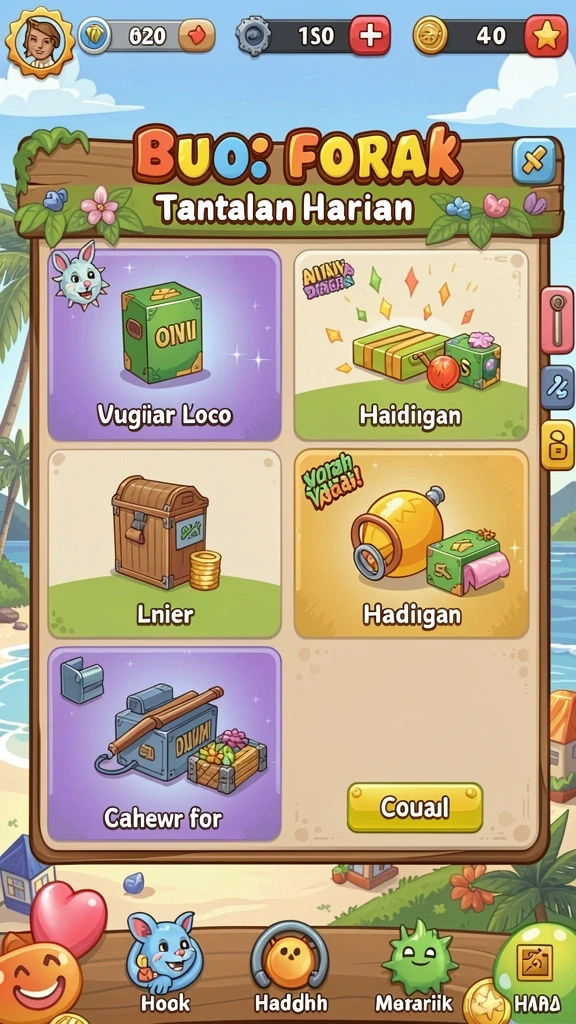Tap the red plus button beside 150
576x1024 pixels.
coord(370,35)
